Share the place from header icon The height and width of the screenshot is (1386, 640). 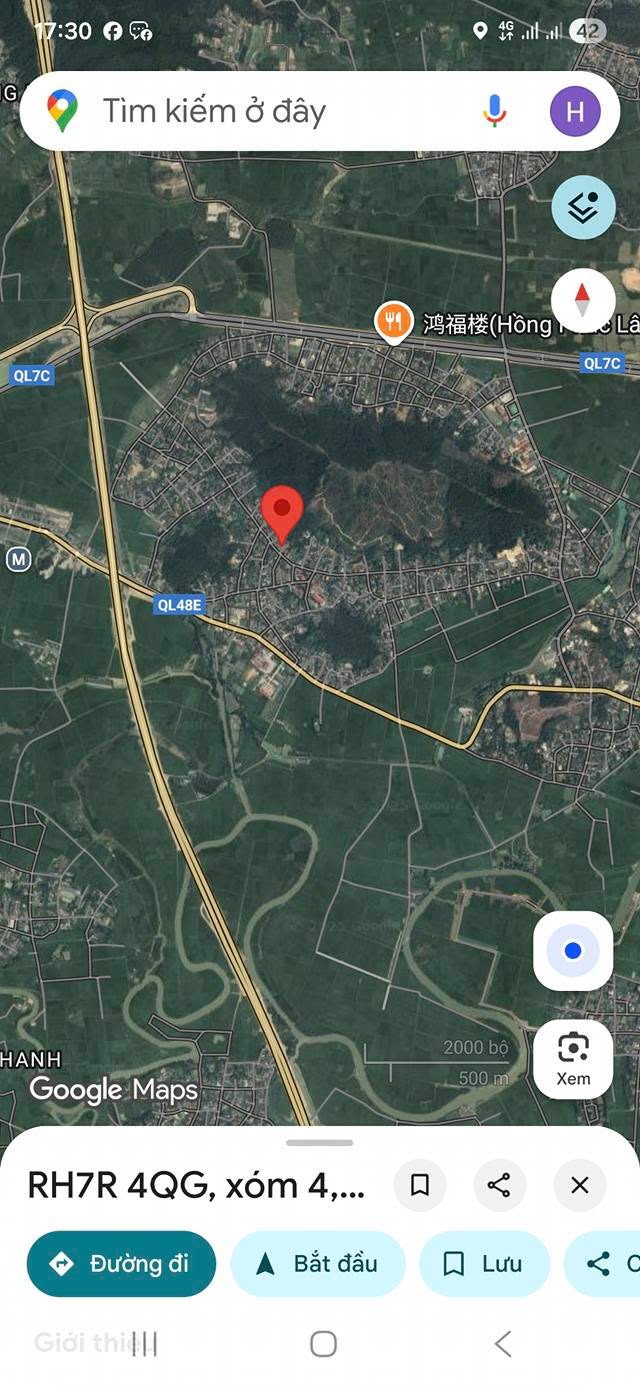(499, 1185)
